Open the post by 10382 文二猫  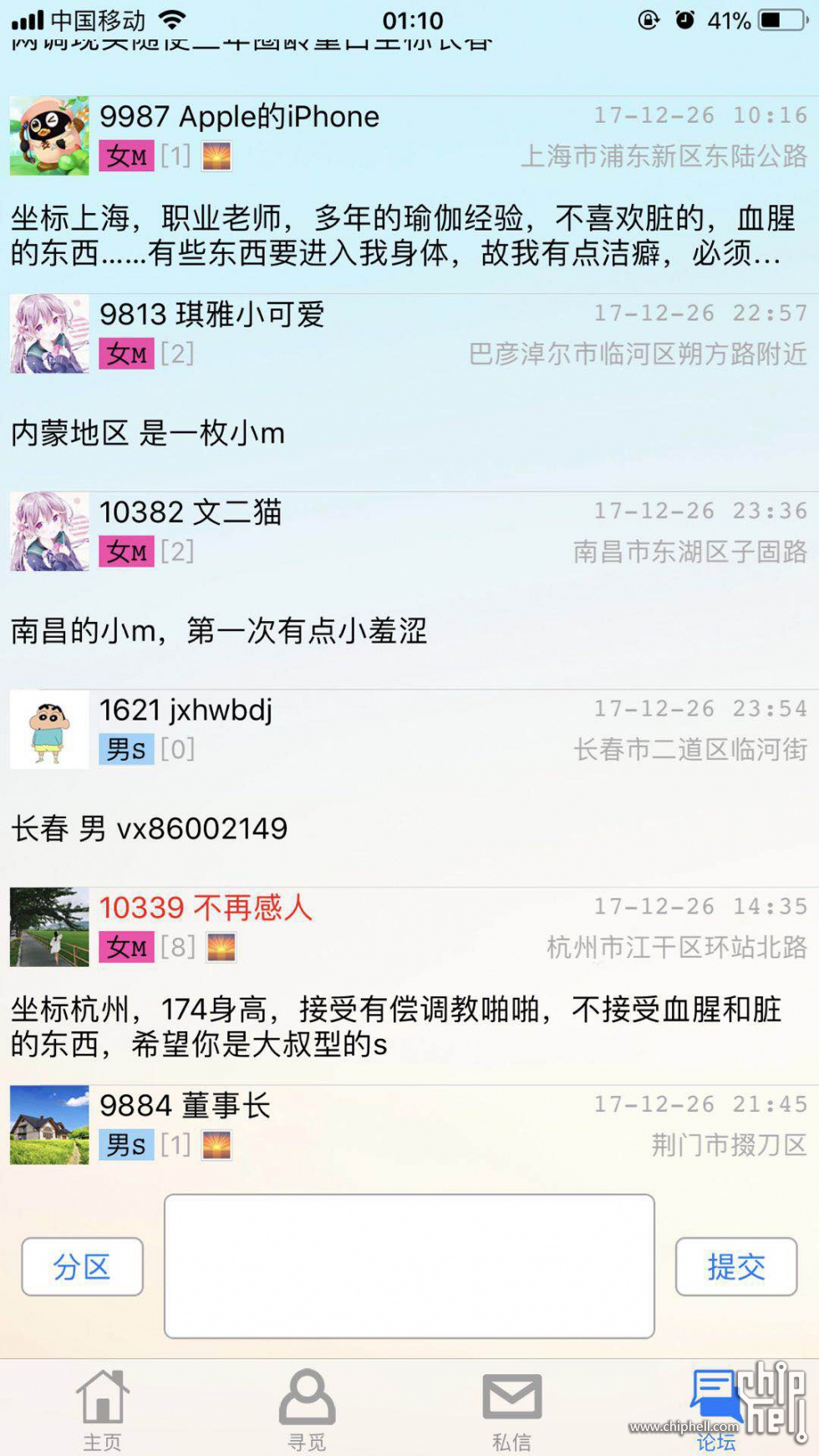pyautogui.click(x=396, y=630)
